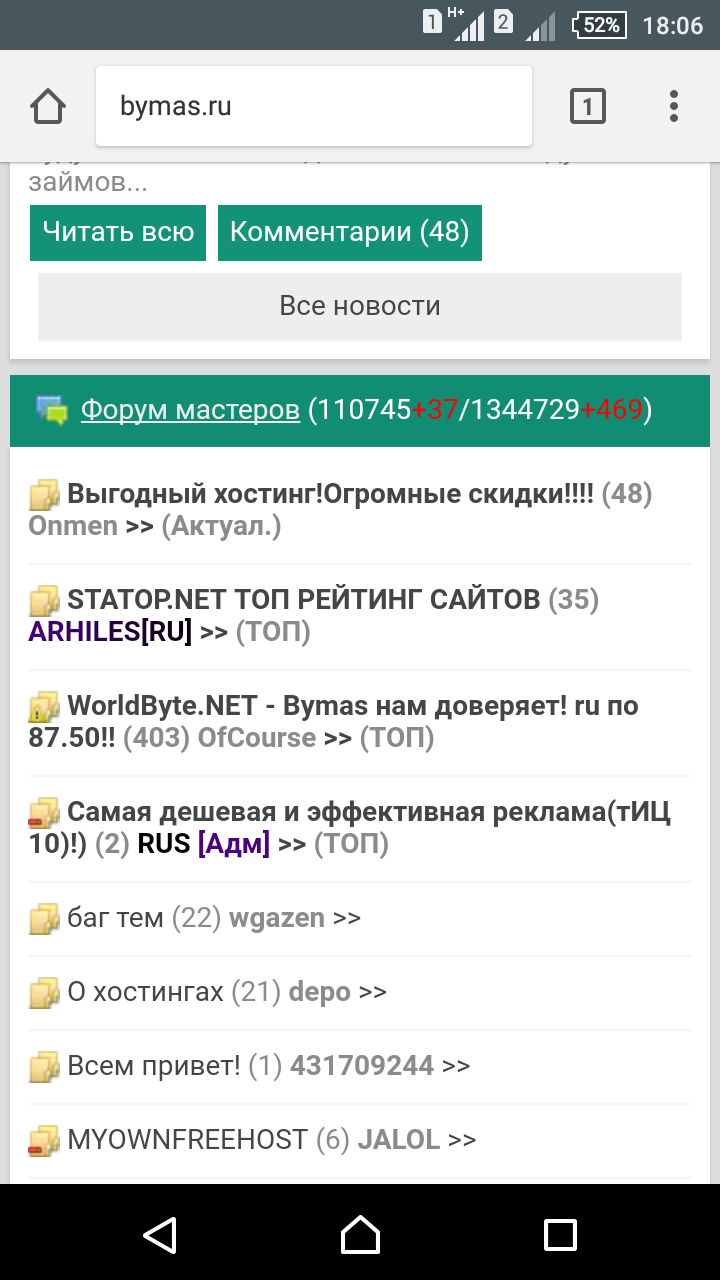Viewport: 720px width, 1280px height.
Task: Open topic Выгодный хостинг!Огромные скидки!!!!
Action: point(330,494)
